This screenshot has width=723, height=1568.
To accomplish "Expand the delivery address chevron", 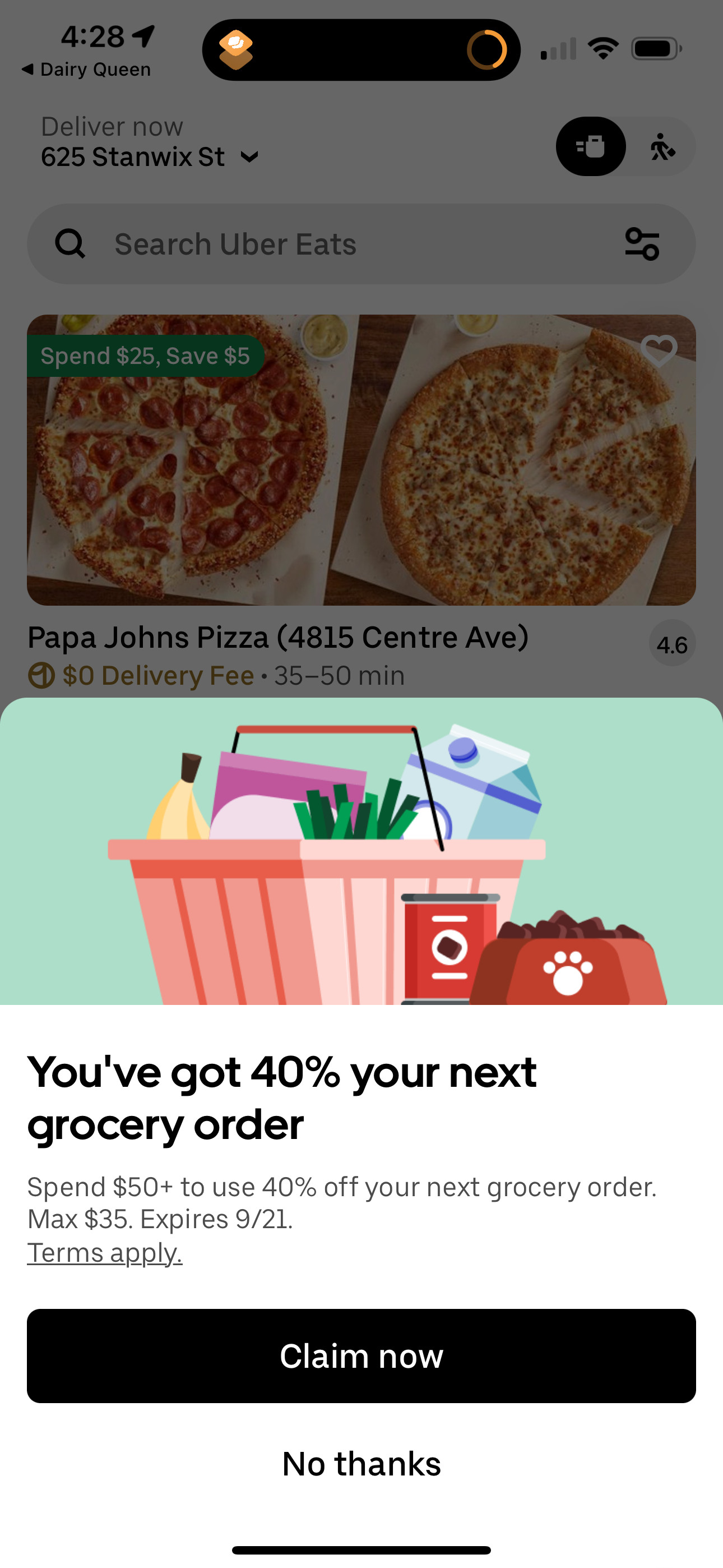I will point(249,157).
